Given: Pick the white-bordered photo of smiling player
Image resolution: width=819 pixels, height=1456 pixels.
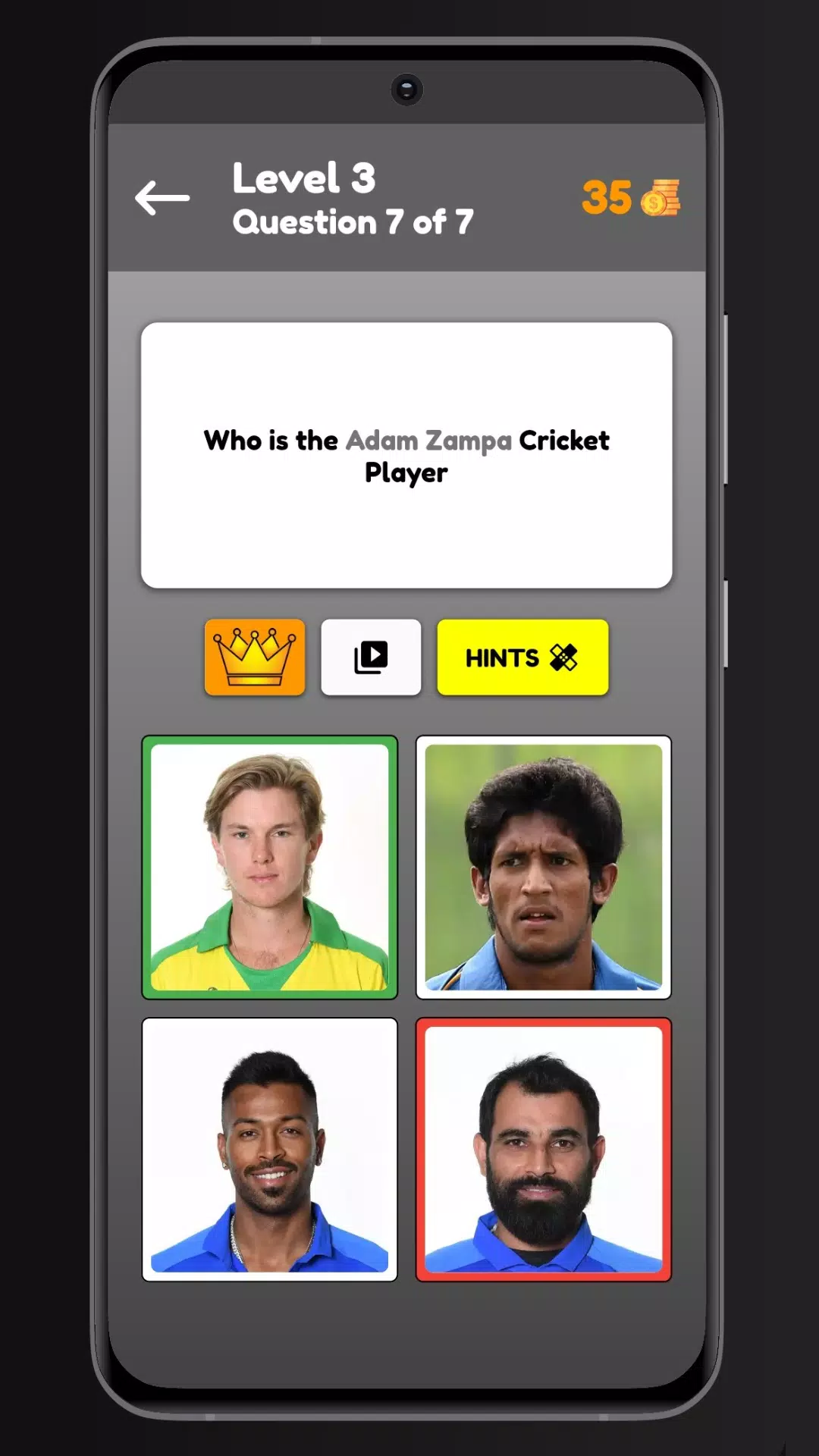Looking at the screenshot, I should 270,1150.
